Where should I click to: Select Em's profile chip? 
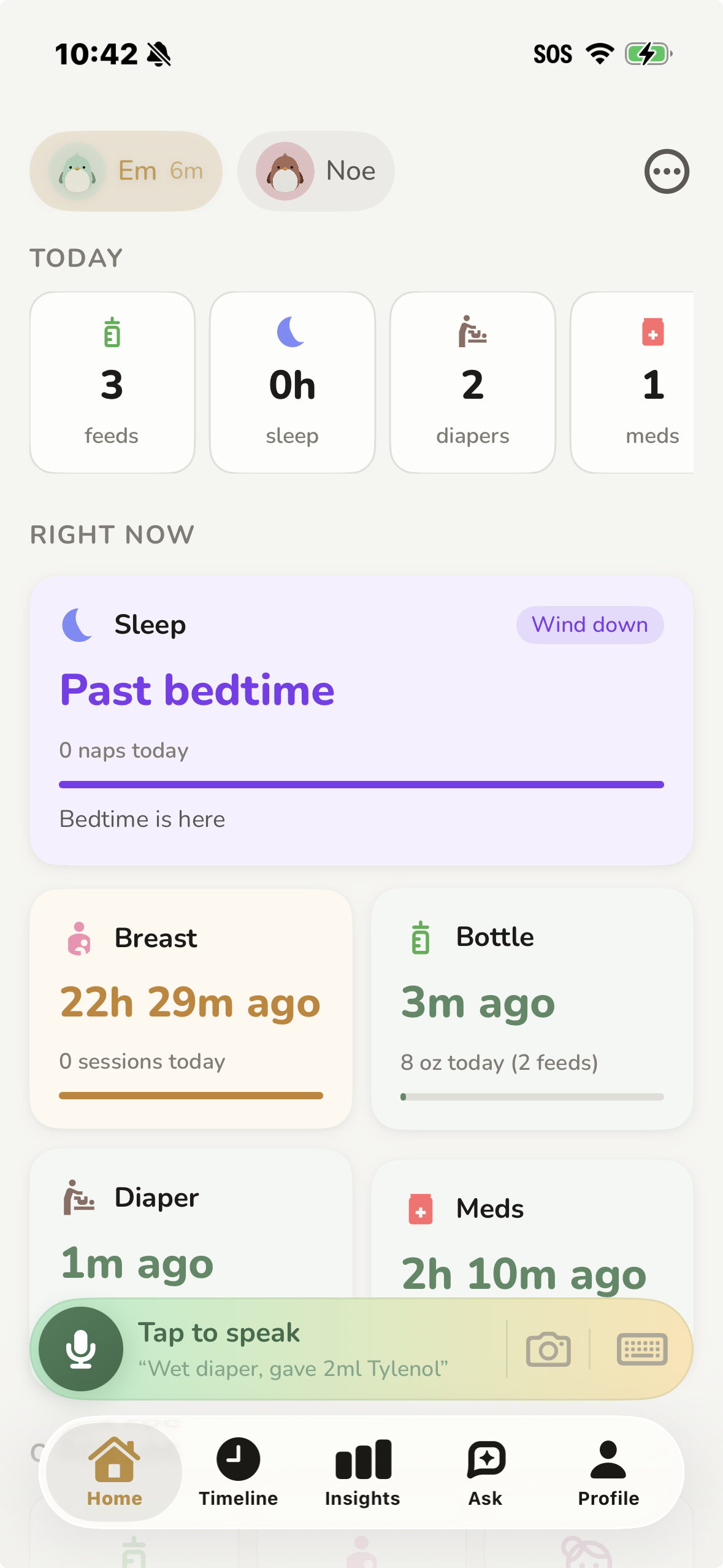point(125,171)
